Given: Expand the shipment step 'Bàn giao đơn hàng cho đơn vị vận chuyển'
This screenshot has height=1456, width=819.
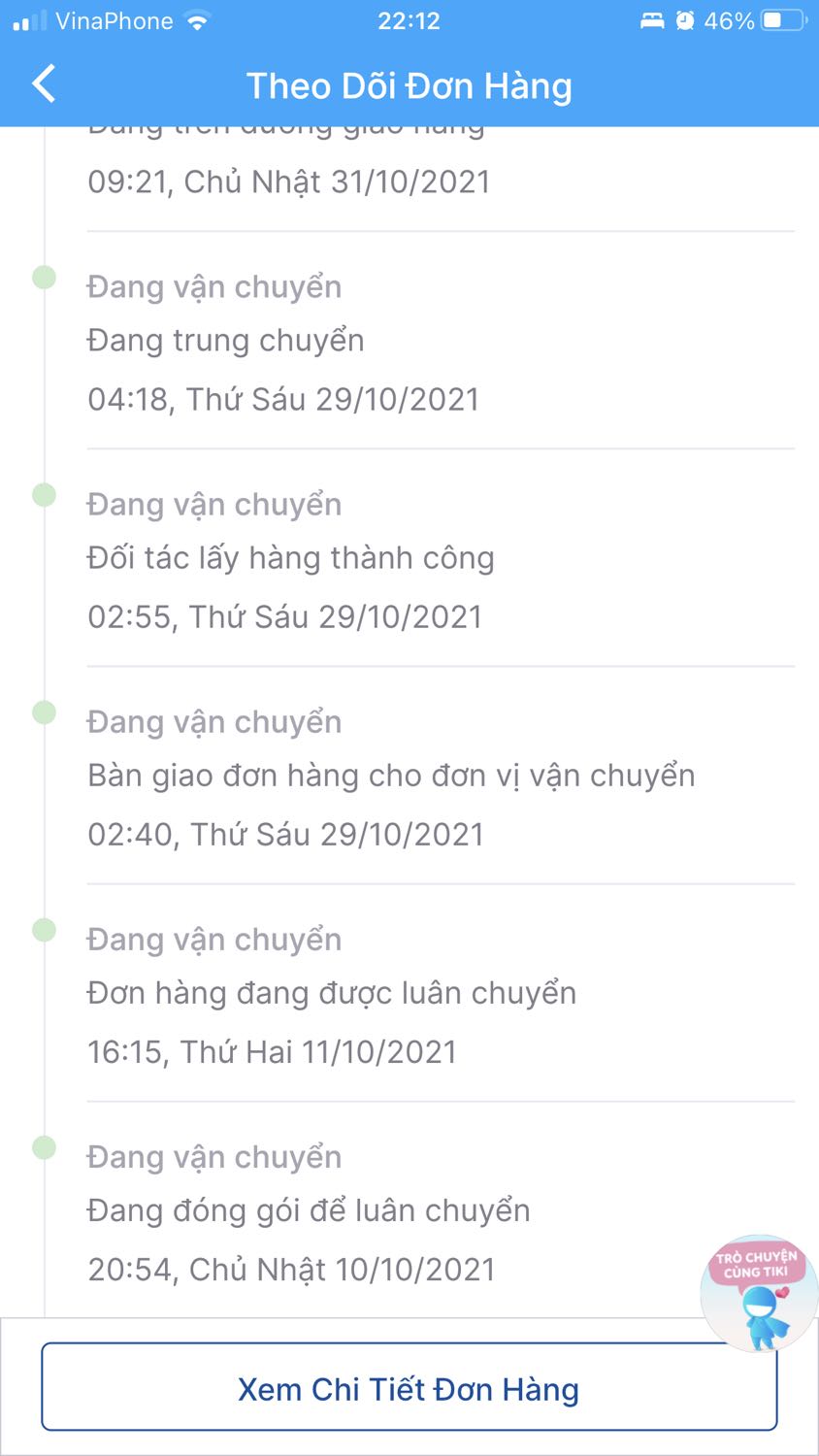Looking at the screenshot, I should tap(388, 775).
